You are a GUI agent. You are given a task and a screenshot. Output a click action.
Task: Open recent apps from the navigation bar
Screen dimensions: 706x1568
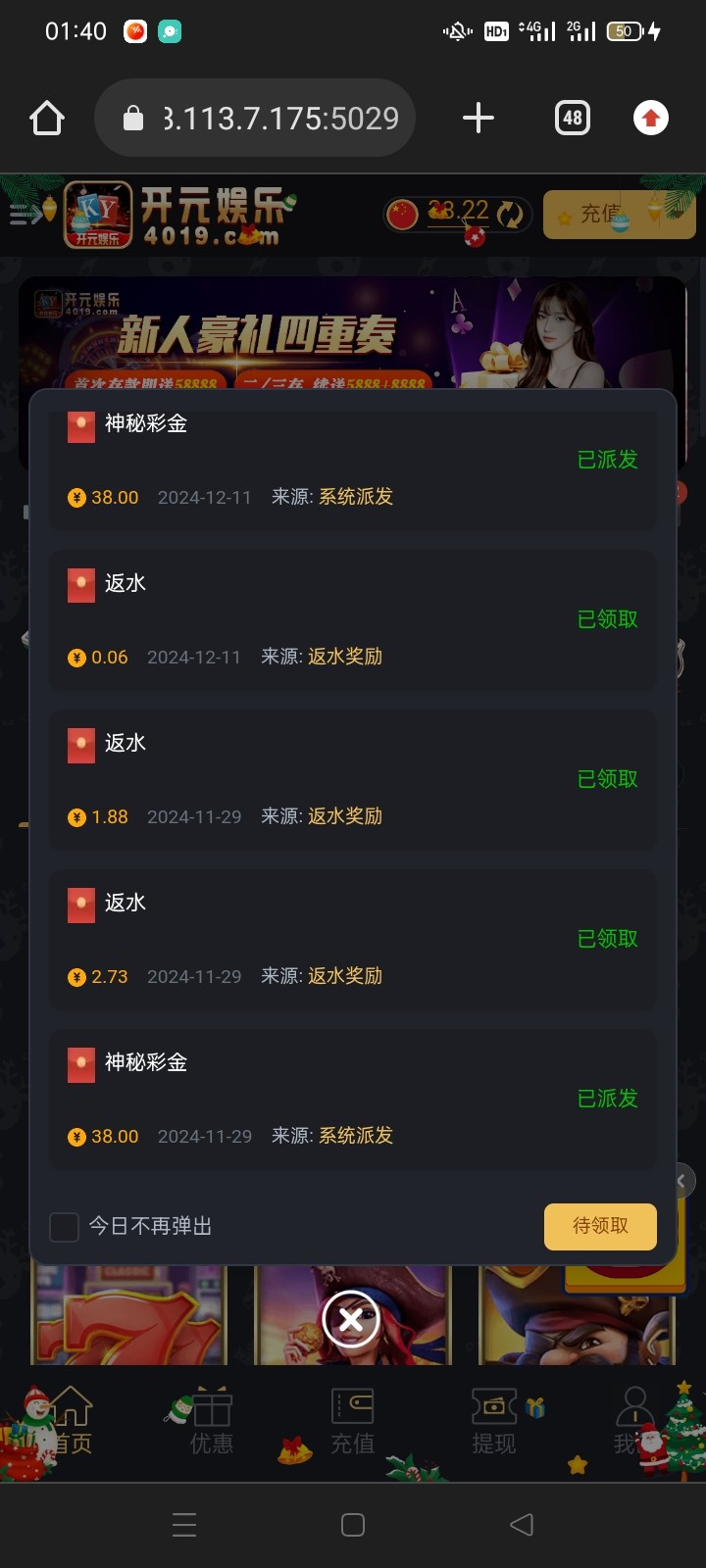184,1524
